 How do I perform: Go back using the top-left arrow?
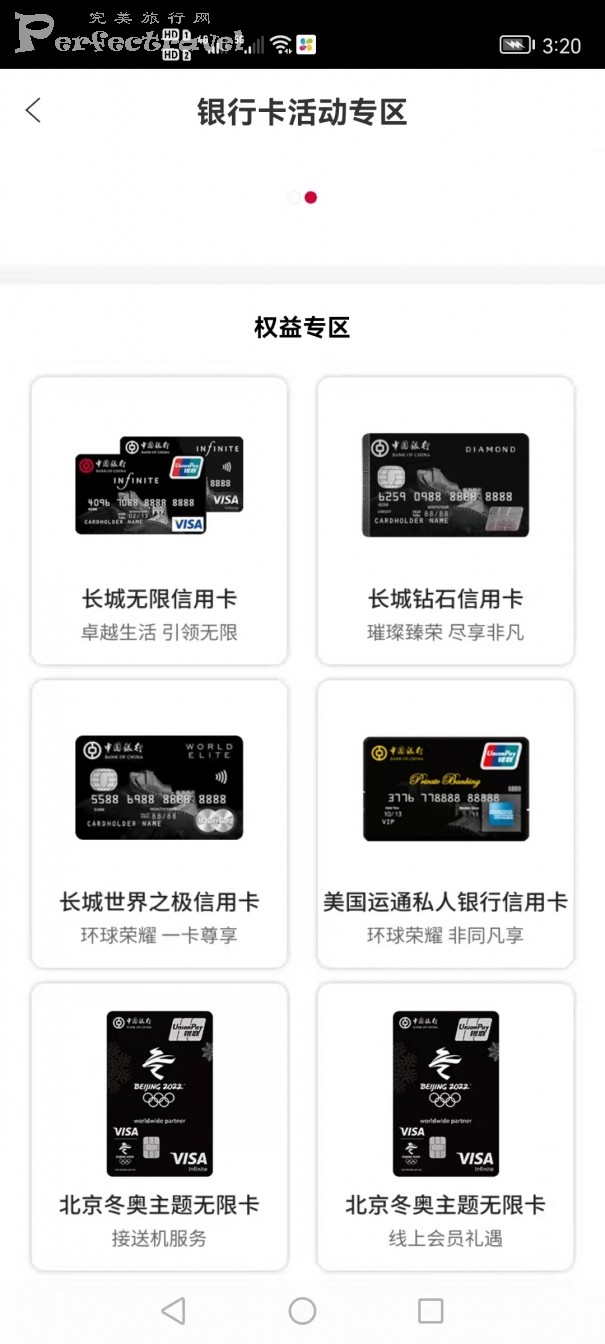click(34, 110)
